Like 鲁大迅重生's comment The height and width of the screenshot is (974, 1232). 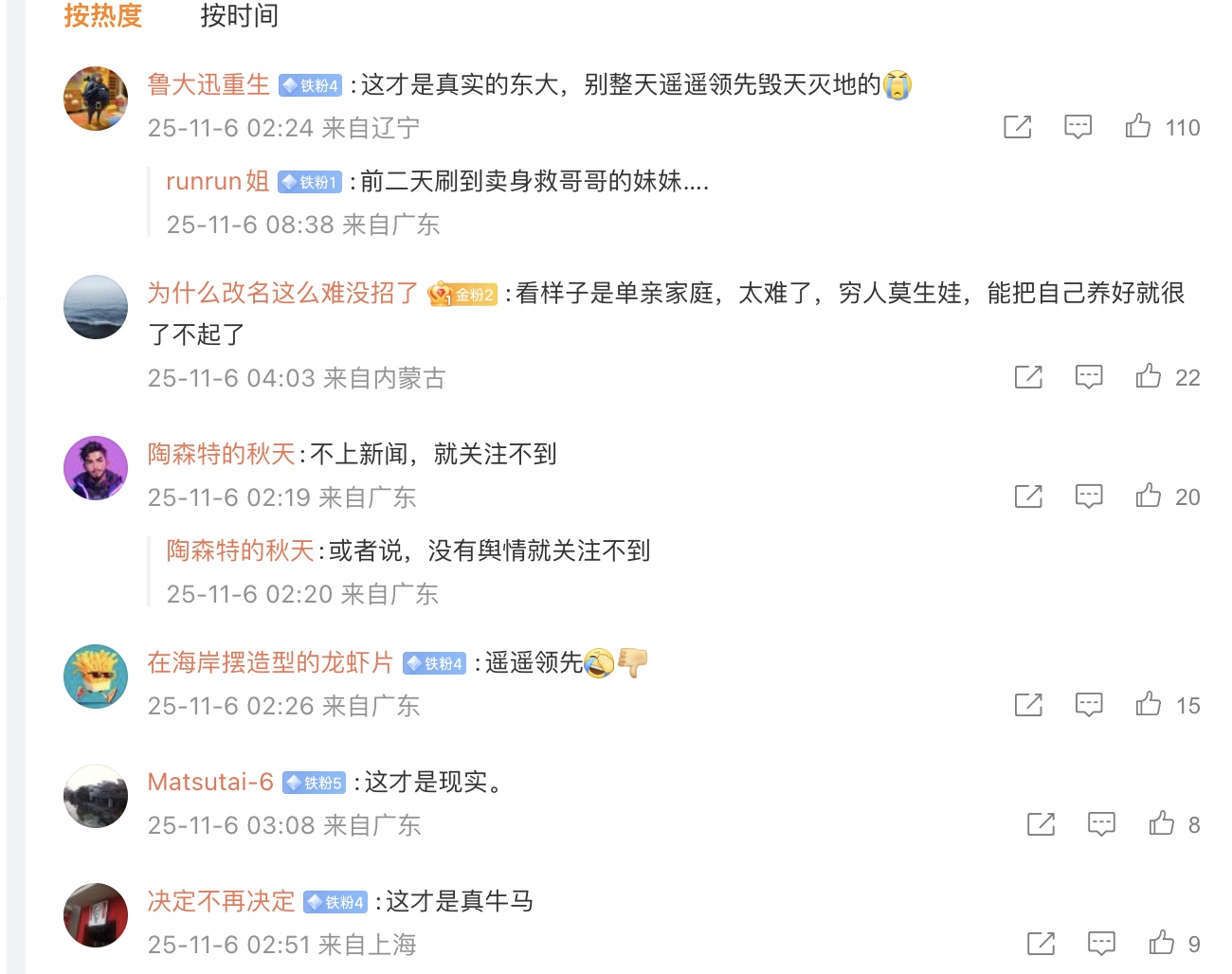coord(1138,126)
